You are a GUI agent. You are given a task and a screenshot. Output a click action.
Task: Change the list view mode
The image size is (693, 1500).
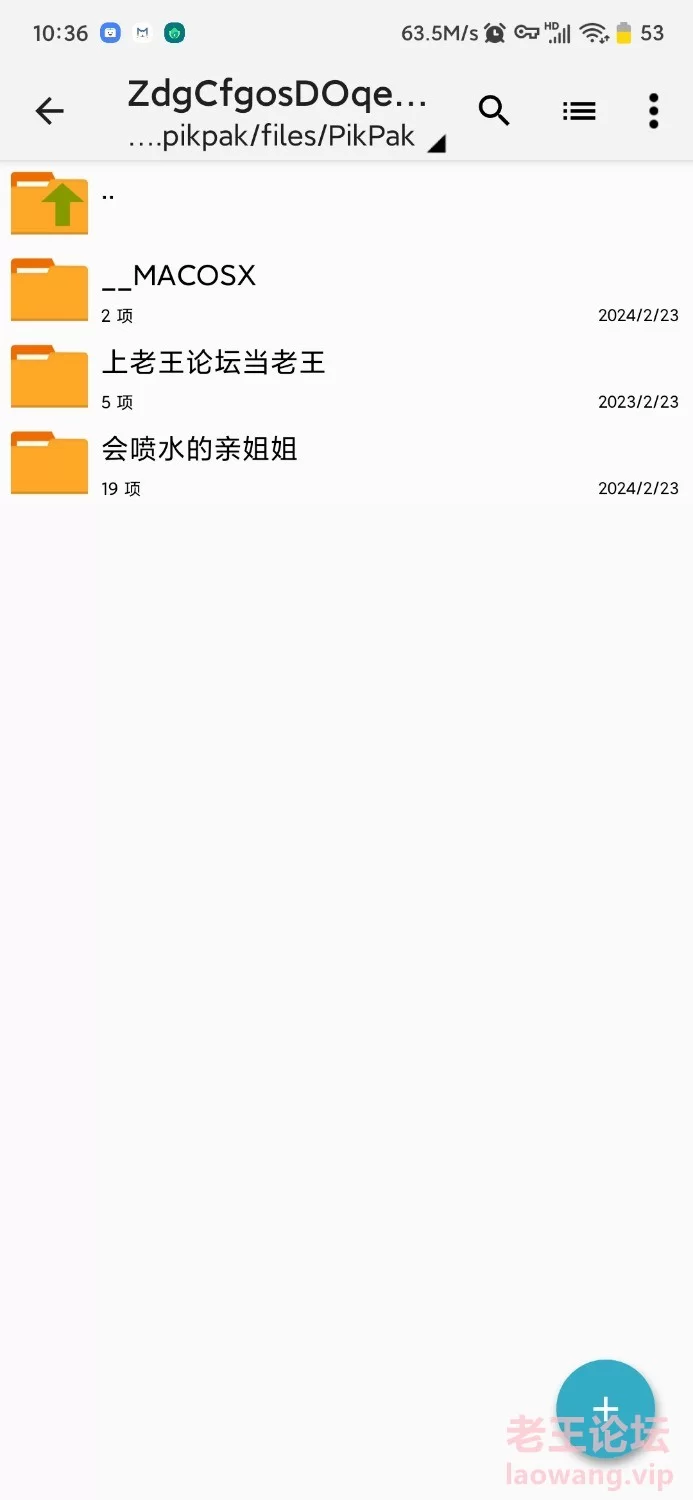(579, 111)
